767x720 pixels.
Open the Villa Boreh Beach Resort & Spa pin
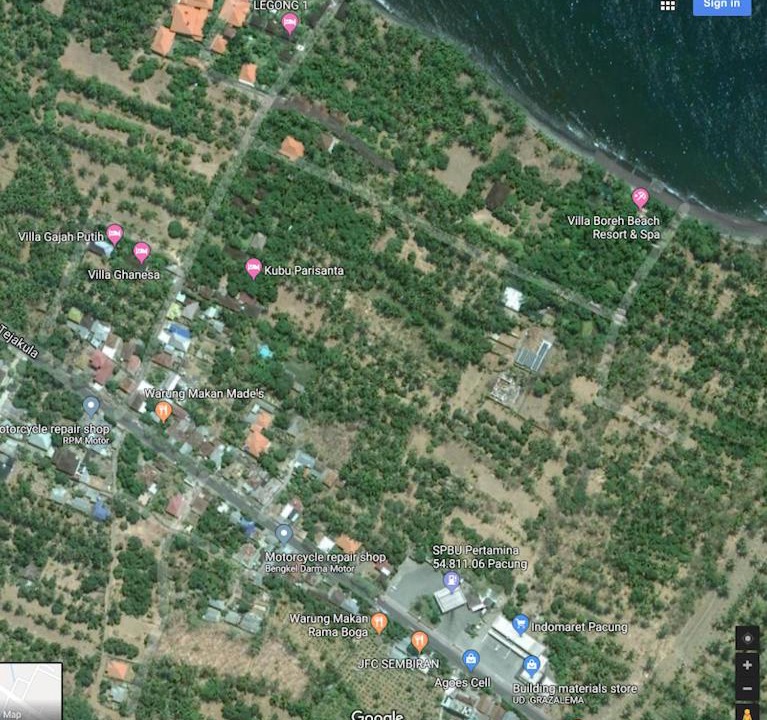[x=640, y=197]
